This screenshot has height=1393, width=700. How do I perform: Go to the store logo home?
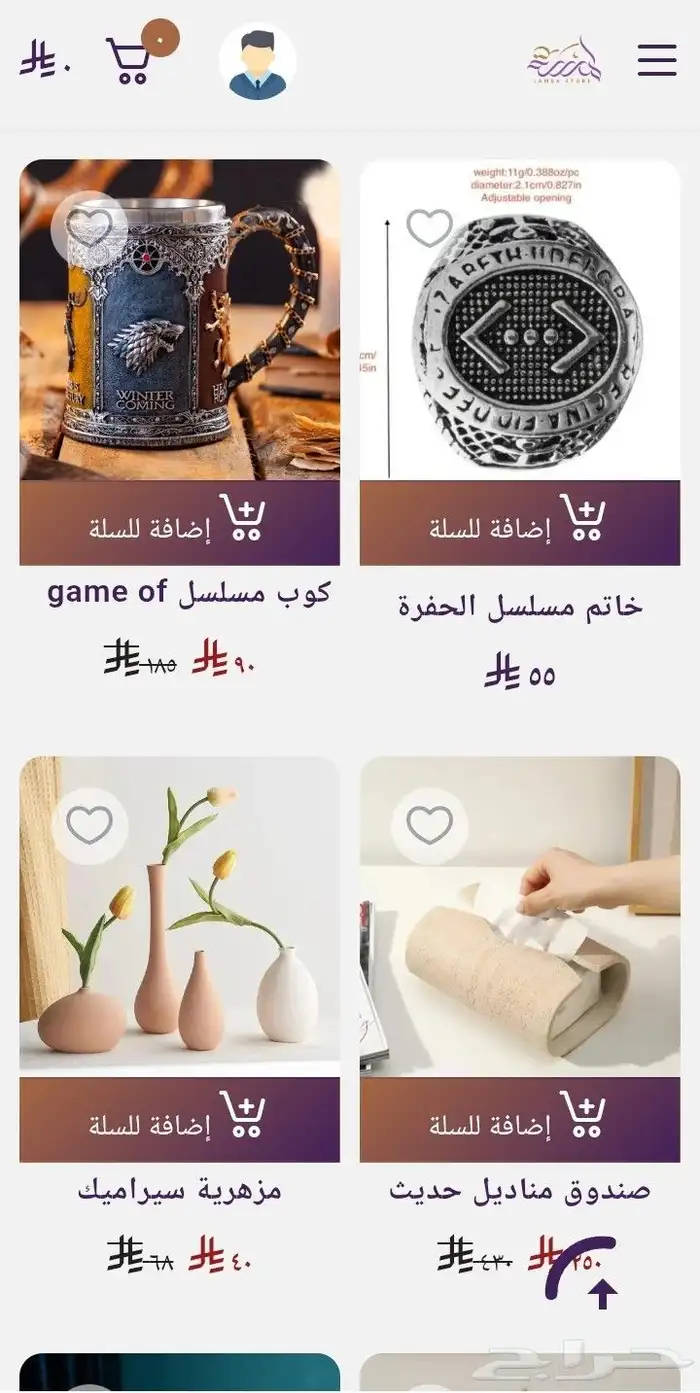[x=565, y=61]
